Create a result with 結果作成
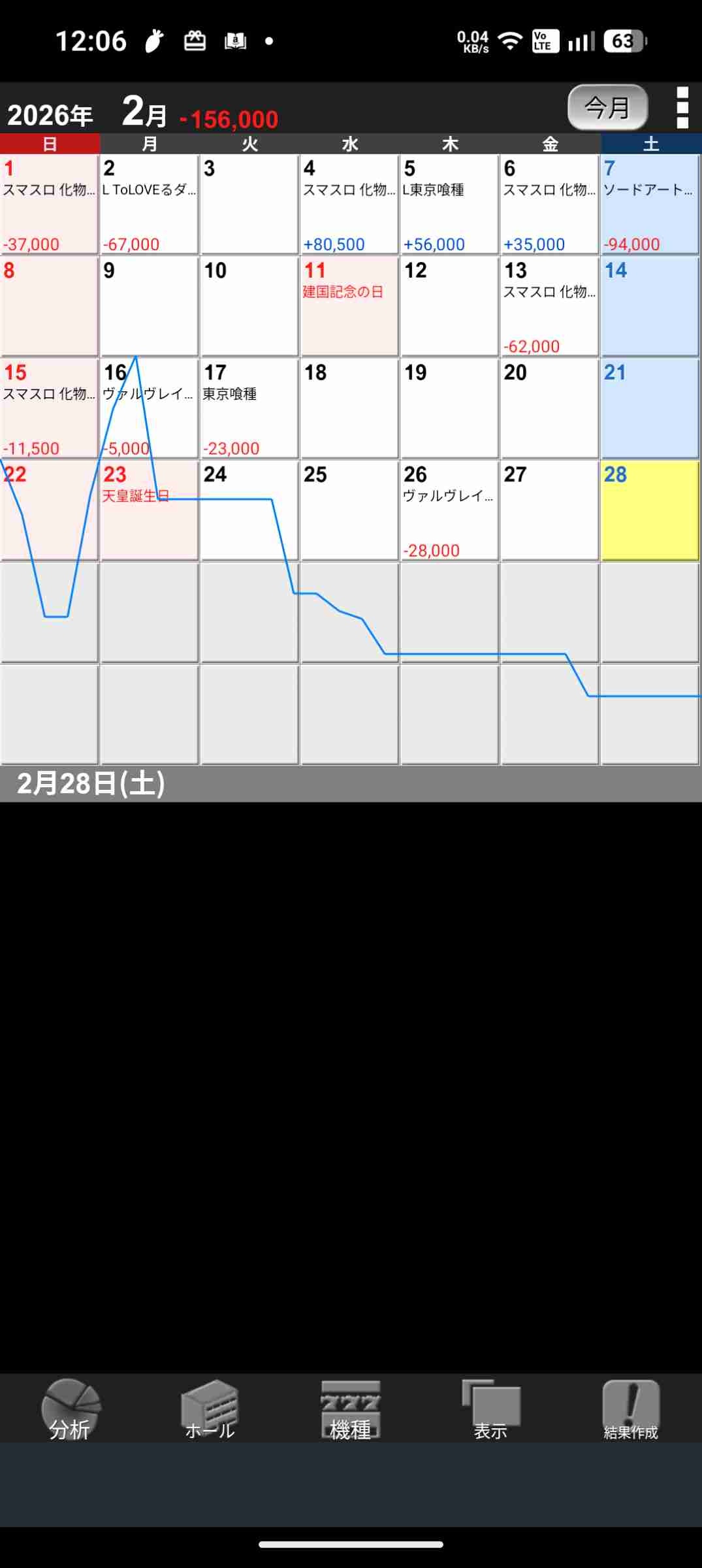Image resolution: width=702 pixels, height=1568 pixels. [x=630, y=1409]
